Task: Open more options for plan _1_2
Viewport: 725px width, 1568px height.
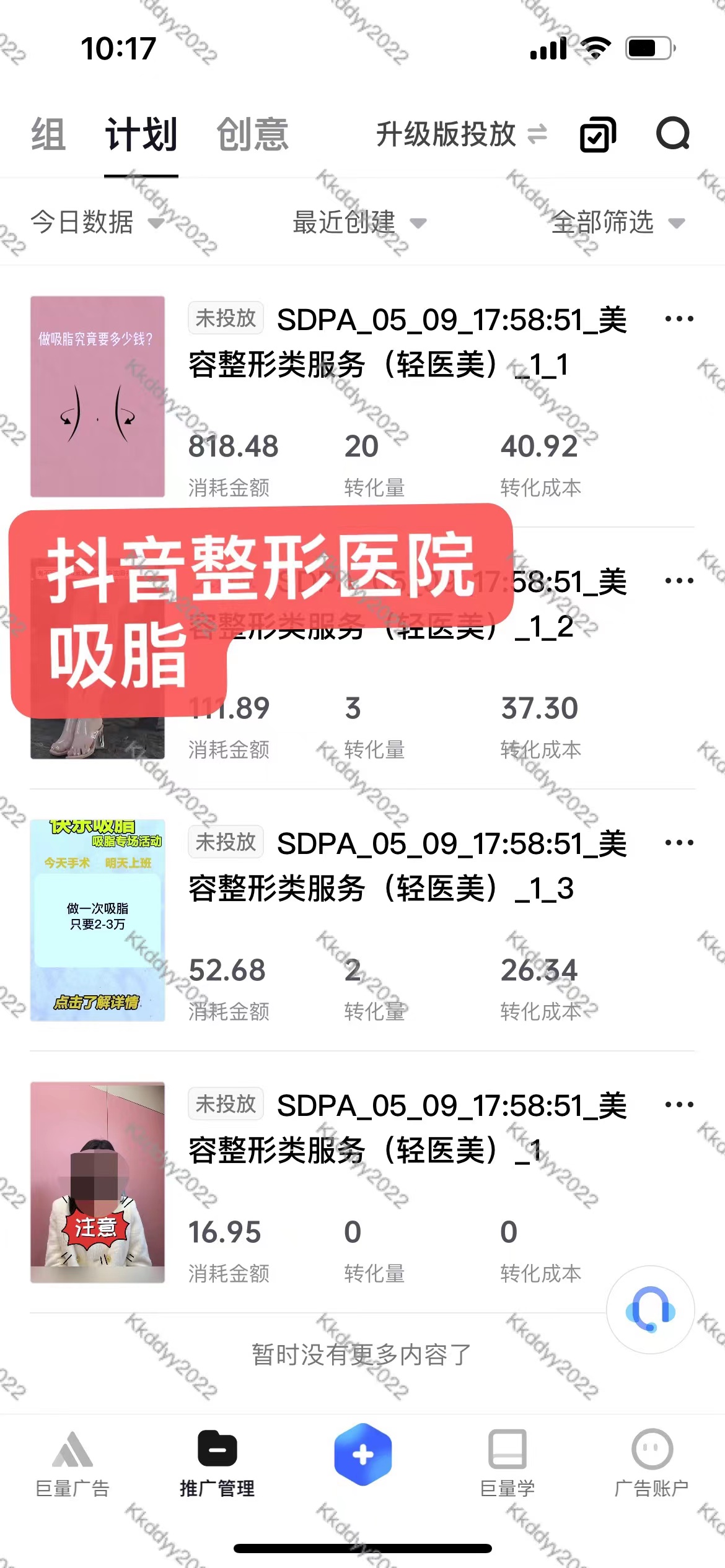Action: click(679, 581)
